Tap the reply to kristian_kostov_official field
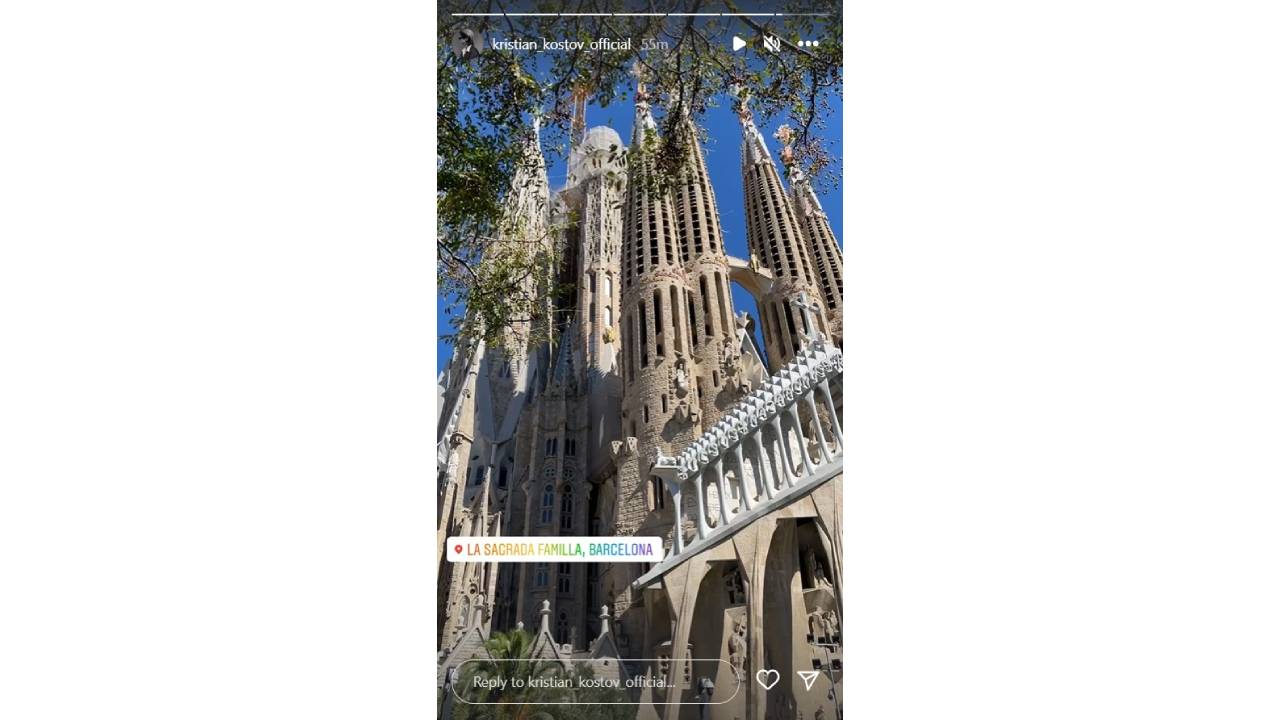This screenshot has width=1280, height=720. (x=595, y=681)
